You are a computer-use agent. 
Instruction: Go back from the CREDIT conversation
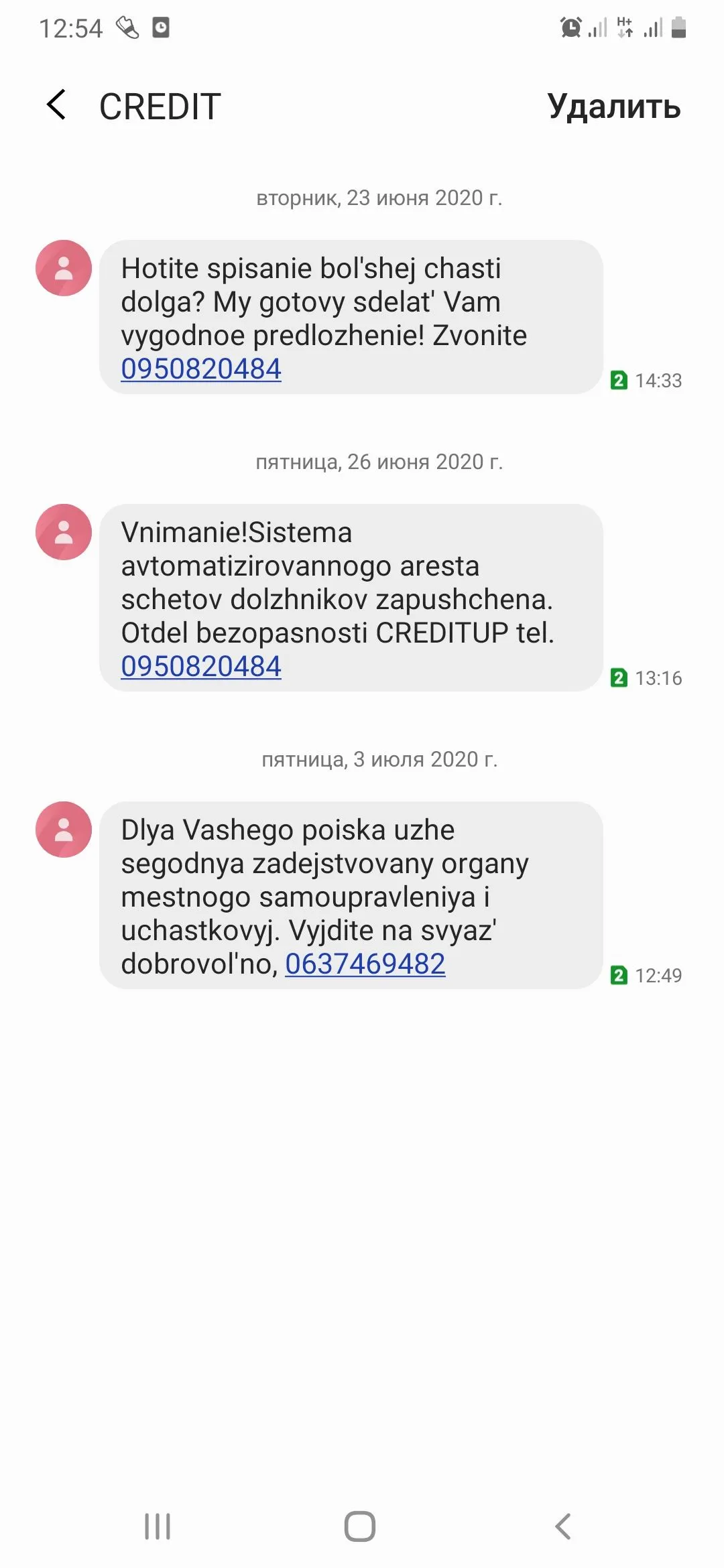[x=56, y=105]
